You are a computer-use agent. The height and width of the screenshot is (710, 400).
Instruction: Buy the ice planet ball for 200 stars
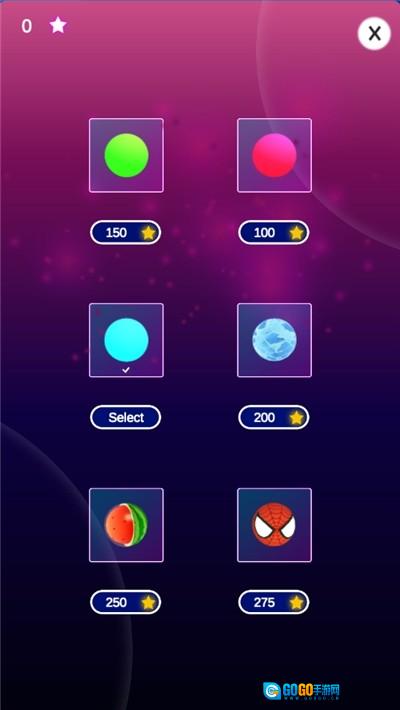pos(274,417)
